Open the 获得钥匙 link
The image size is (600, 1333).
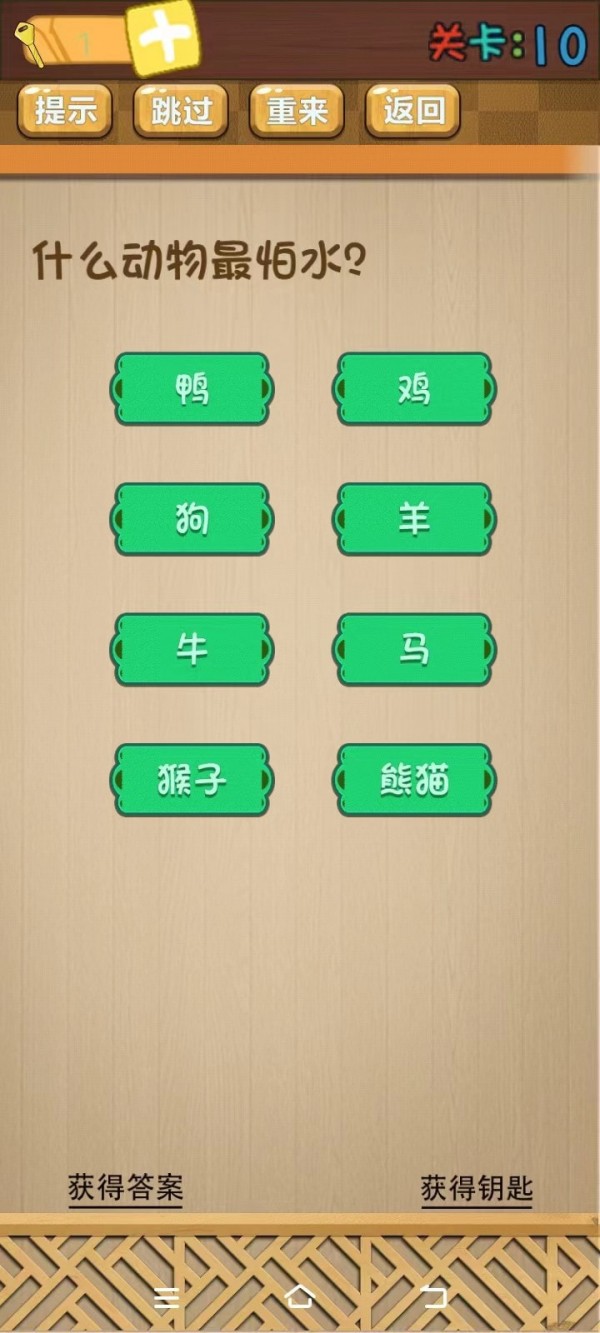tap(477, 1188)
